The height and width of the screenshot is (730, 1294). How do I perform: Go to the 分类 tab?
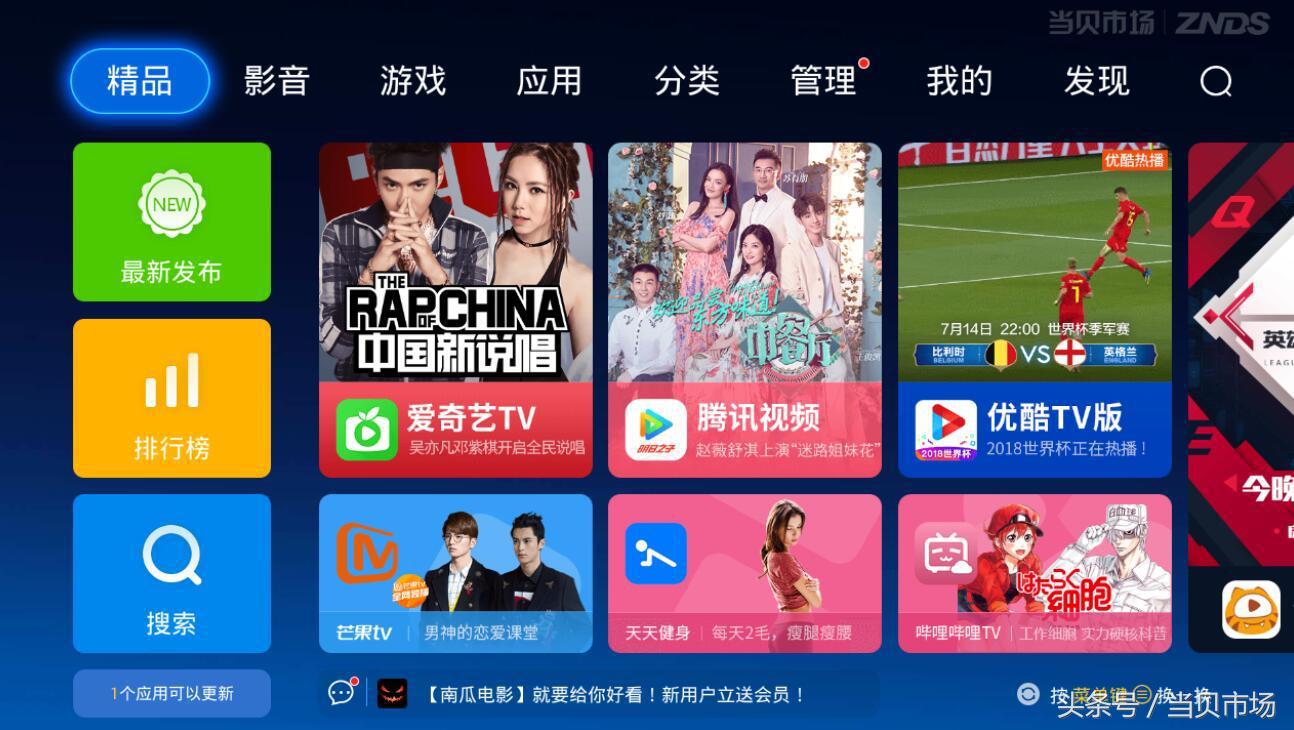686,81
